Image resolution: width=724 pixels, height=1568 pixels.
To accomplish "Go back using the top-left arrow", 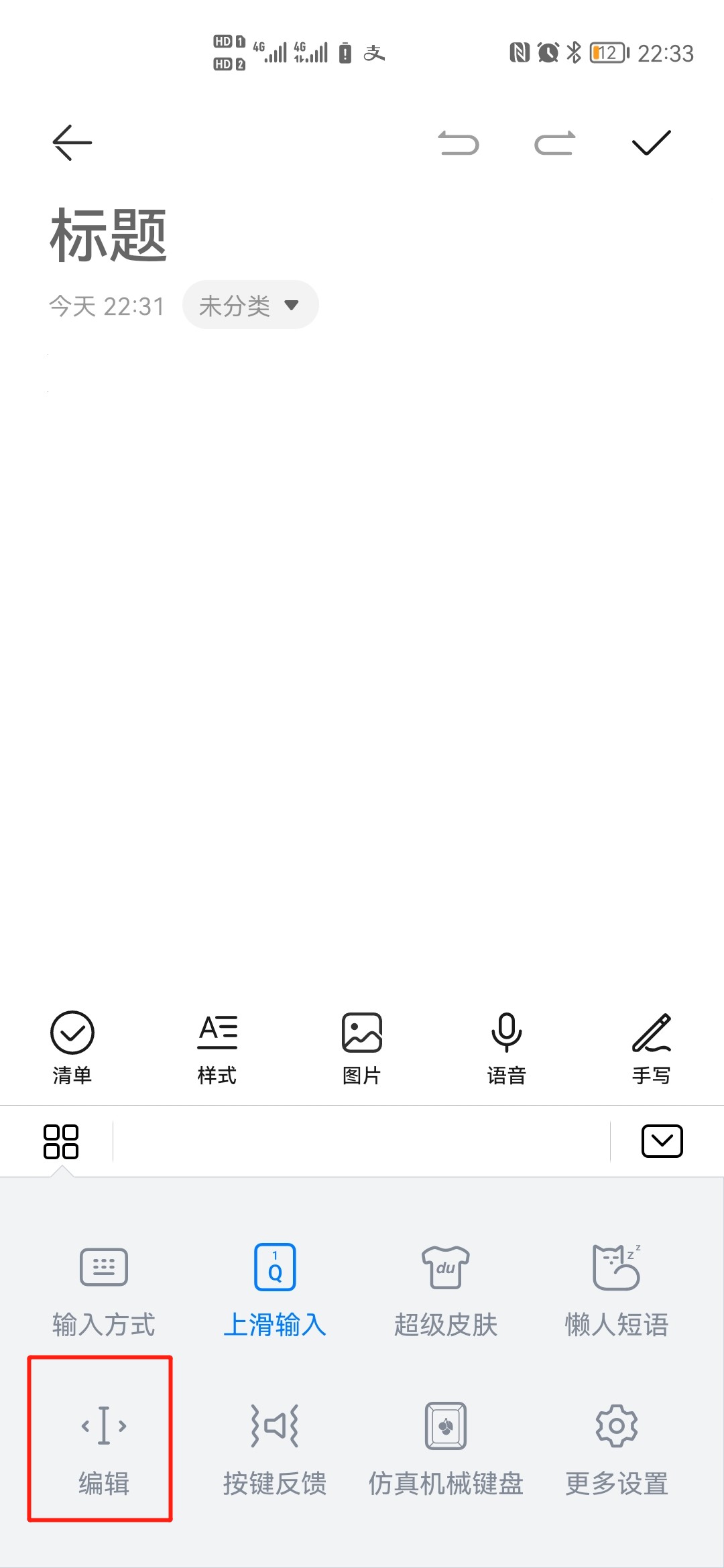I will tap(72, 143).
